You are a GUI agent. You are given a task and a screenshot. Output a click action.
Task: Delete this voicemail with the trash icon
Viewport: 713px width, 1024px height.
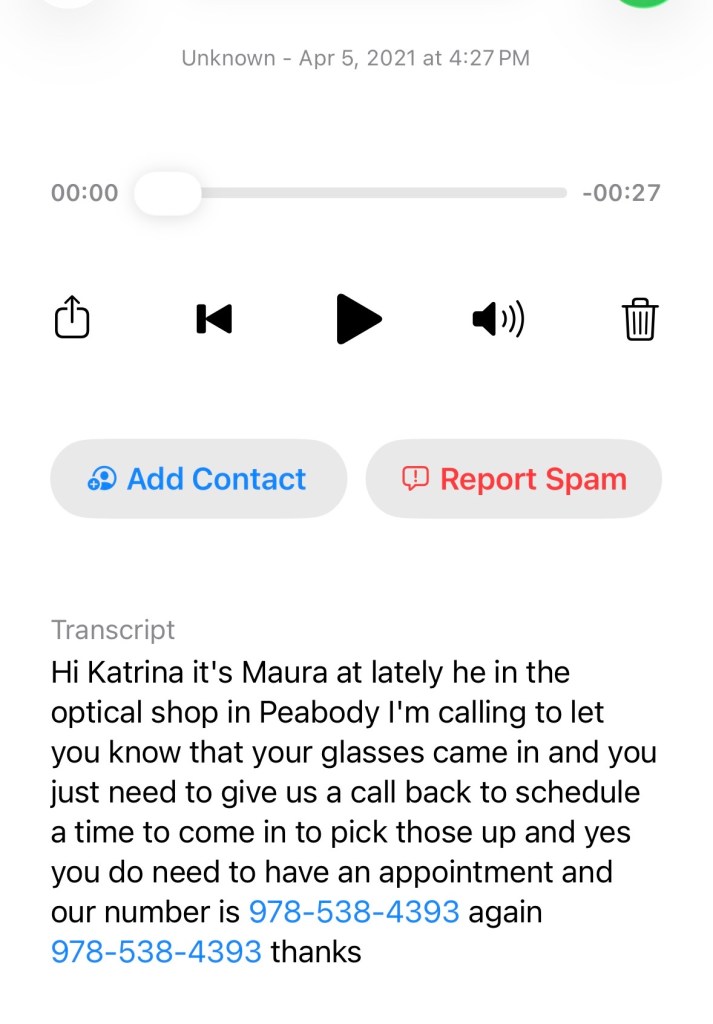coord(640,319)
